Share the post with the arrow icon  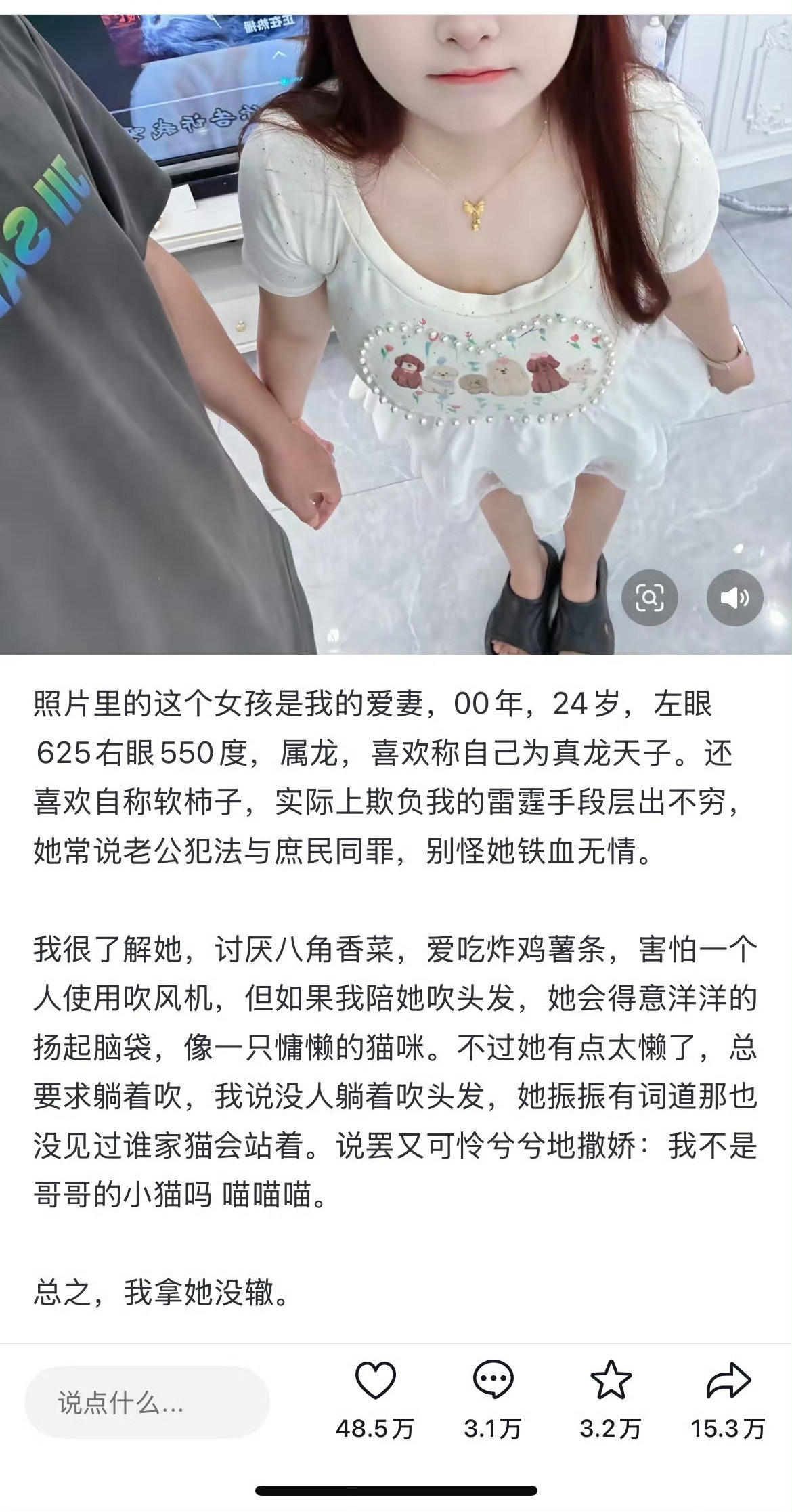coord(728,1379)
